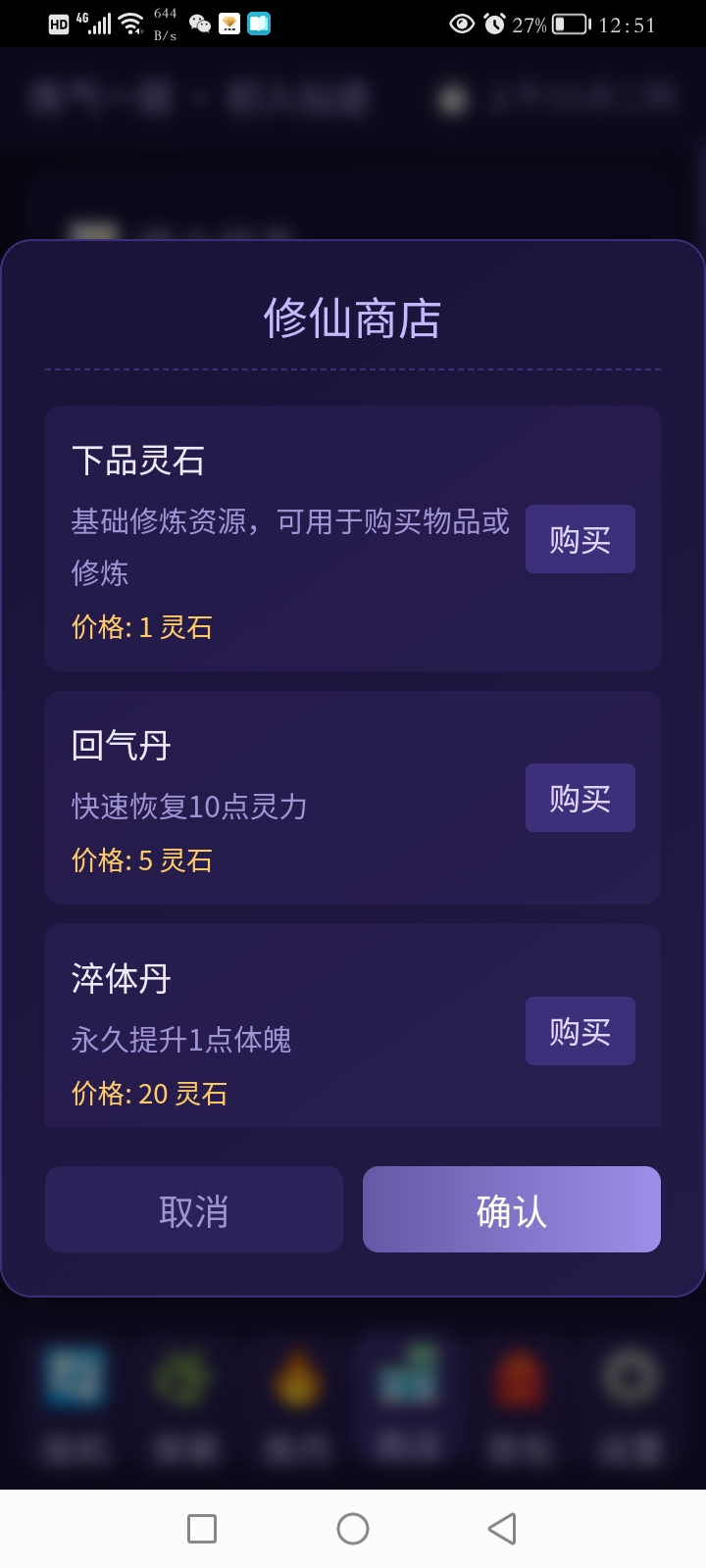Click 购买 next to 下品灵石
The width and height of the screenshot is (706, 1568).
click(580, 539)
